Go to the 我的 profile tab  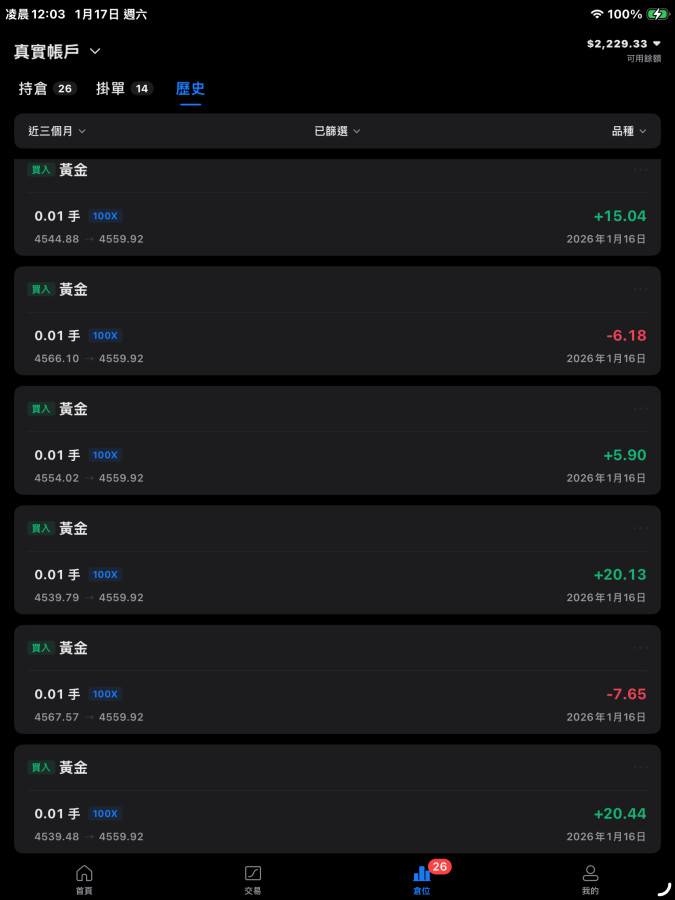(x=590, y=879)
